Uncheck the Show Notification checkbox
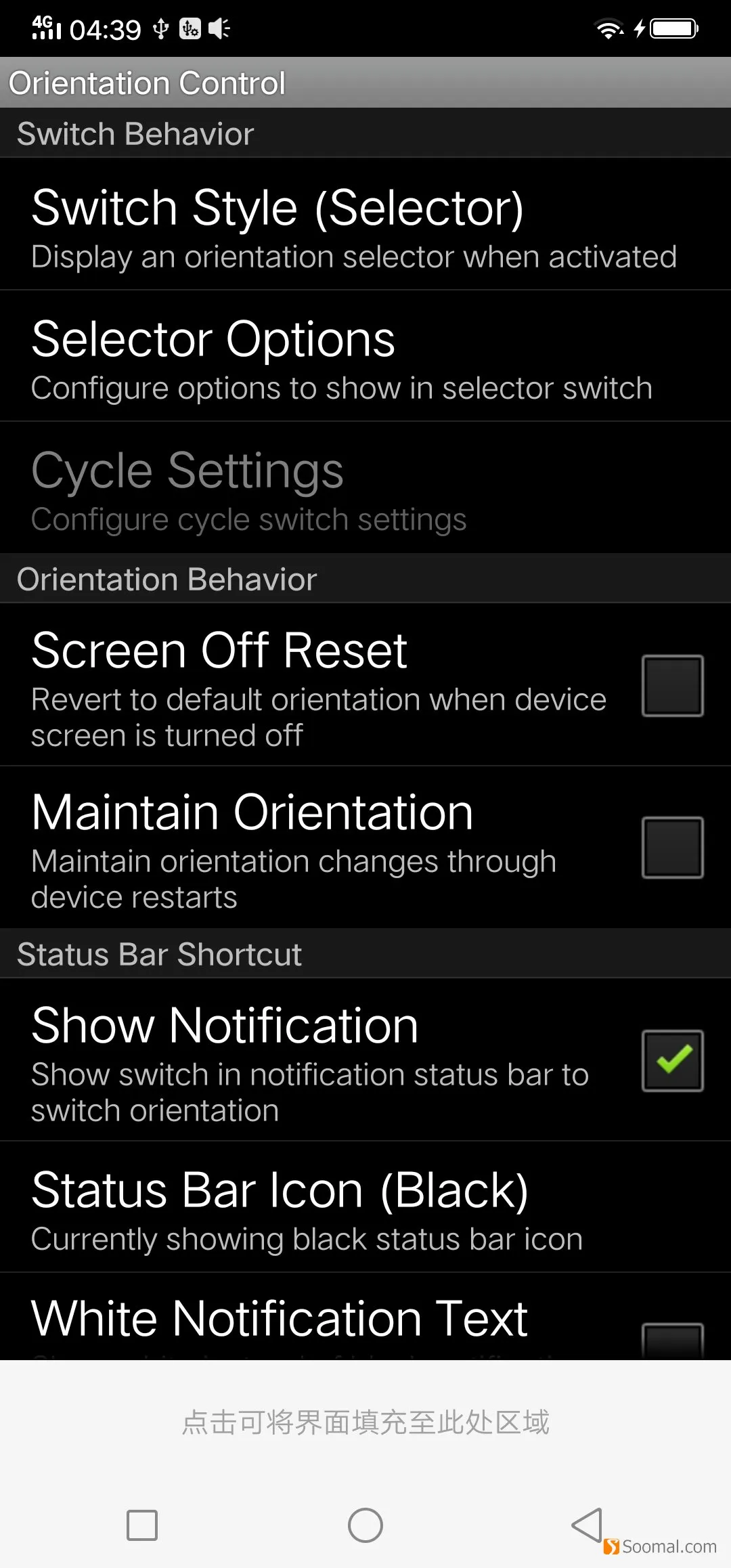 click(672, 1061)
